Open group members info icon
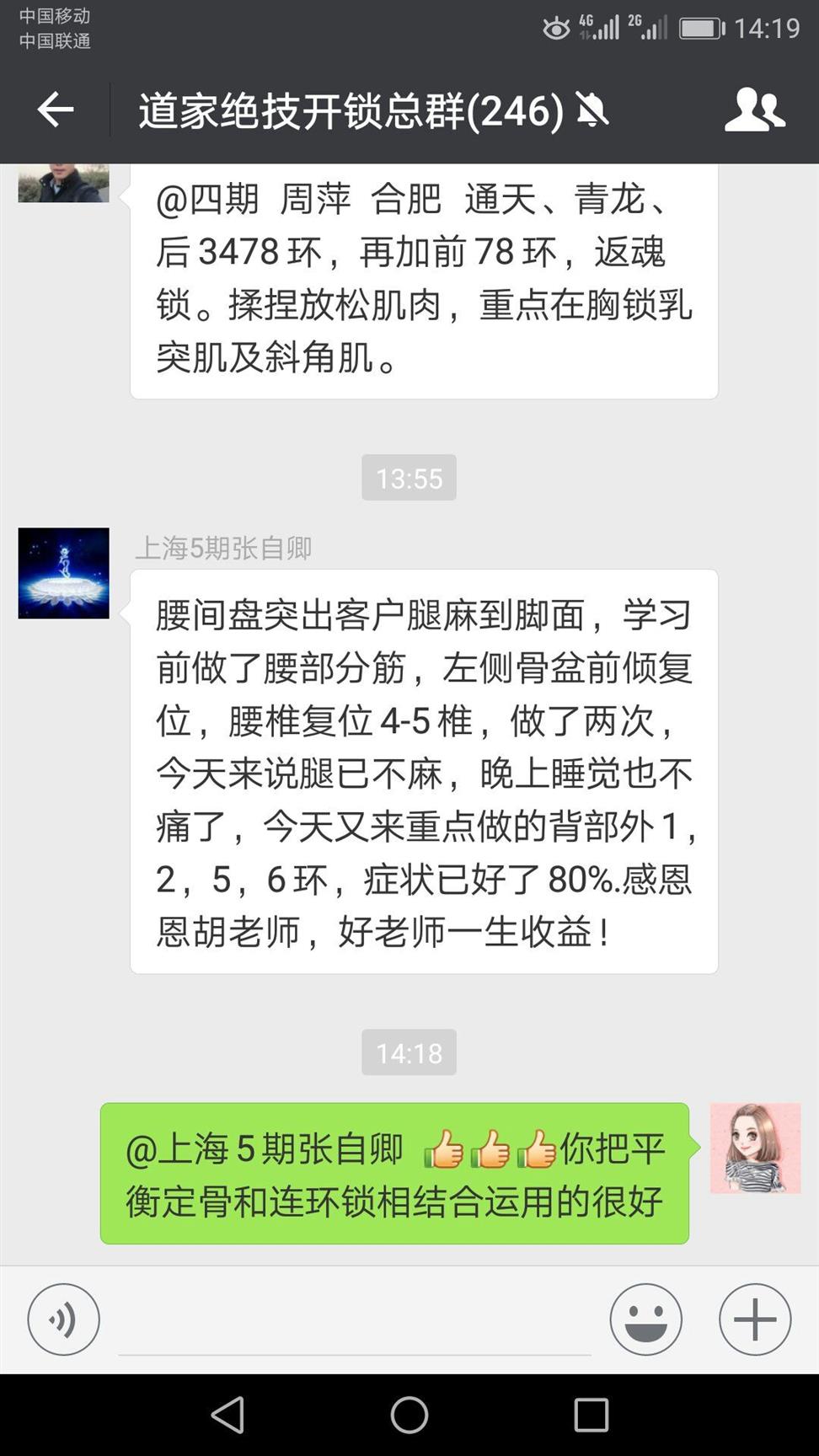819x1456 pixels. click(x=754, y=110)
